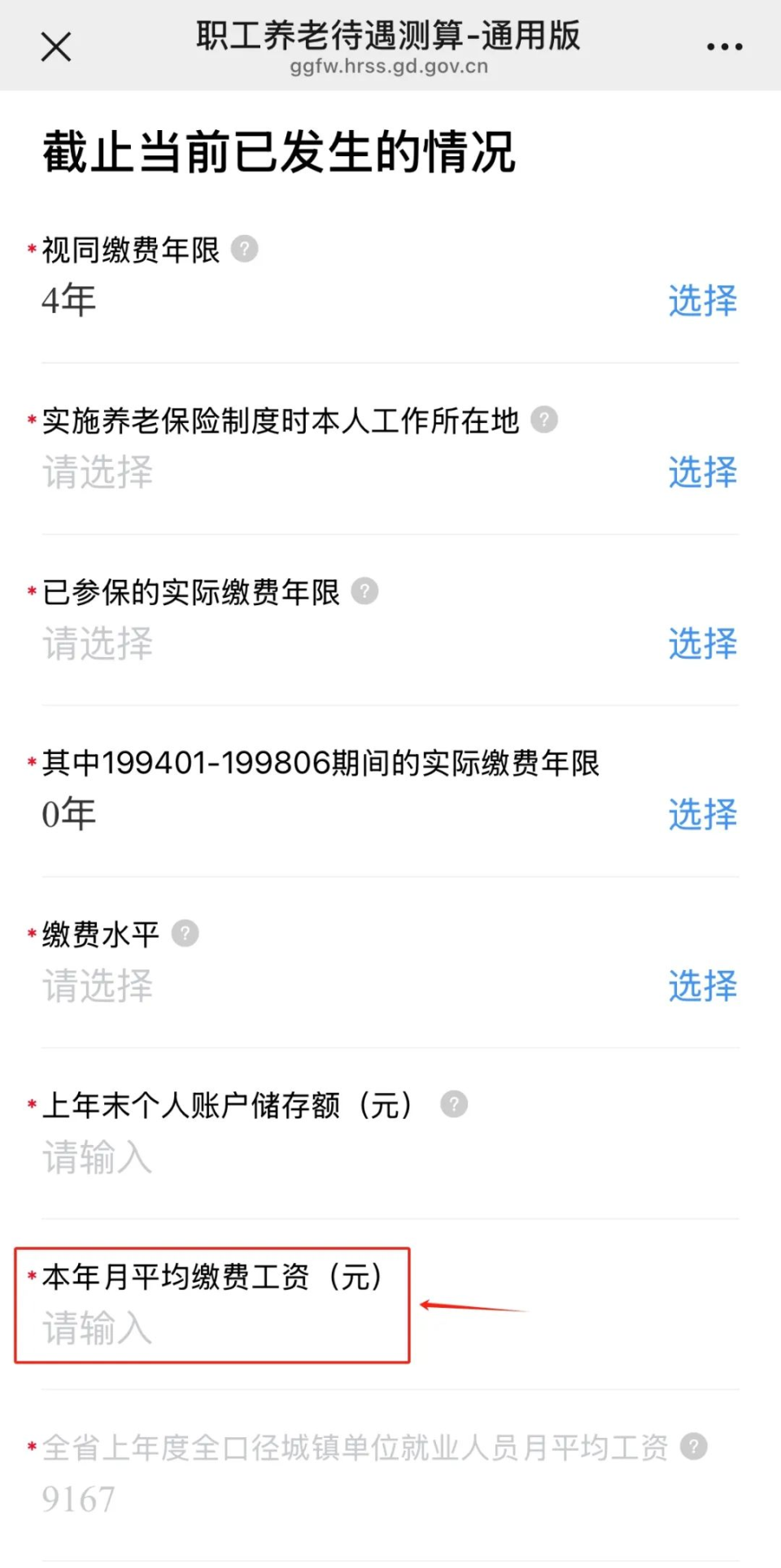The height and width of the screenshot is (1568, 781).
Task: Open 选择 picker for 视同缴费年限
Action: click(701, 300)
